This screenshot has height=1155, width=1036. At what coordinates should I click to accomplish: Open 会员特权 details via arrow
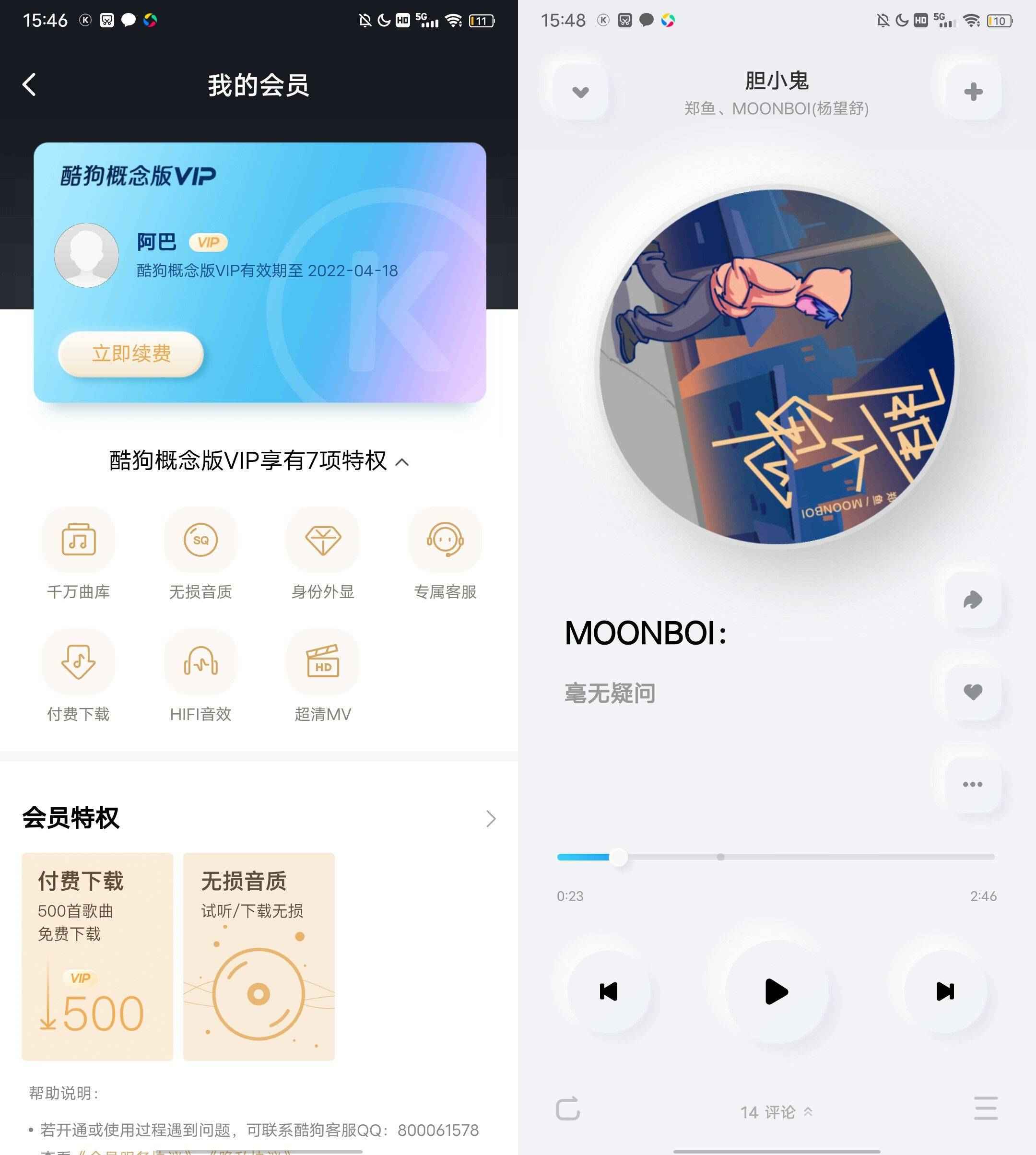(491, 819)
